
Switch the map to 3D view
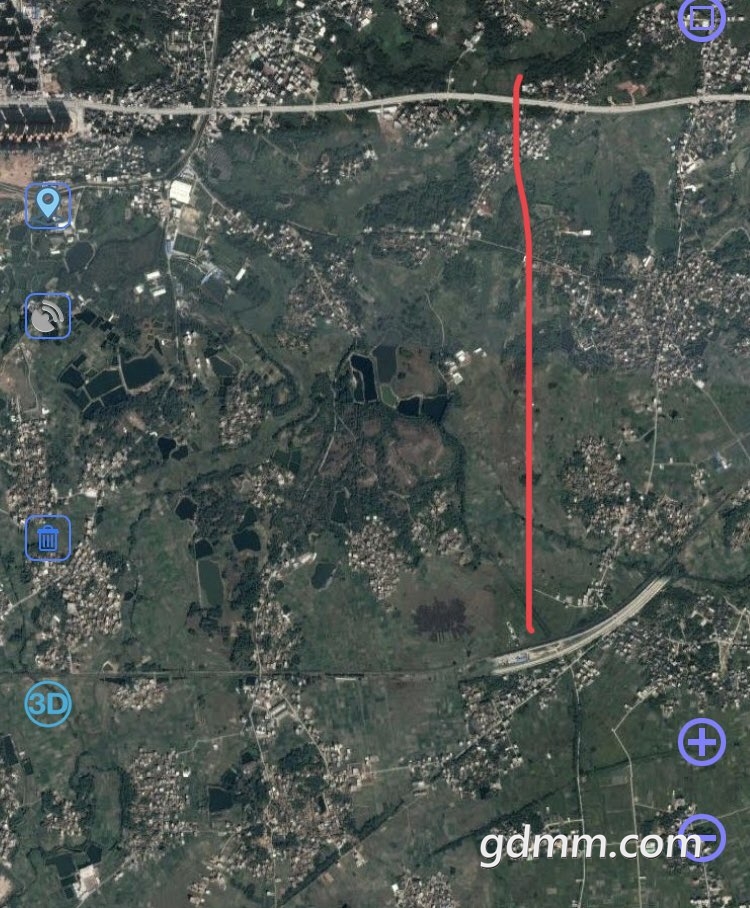point(48,704)
